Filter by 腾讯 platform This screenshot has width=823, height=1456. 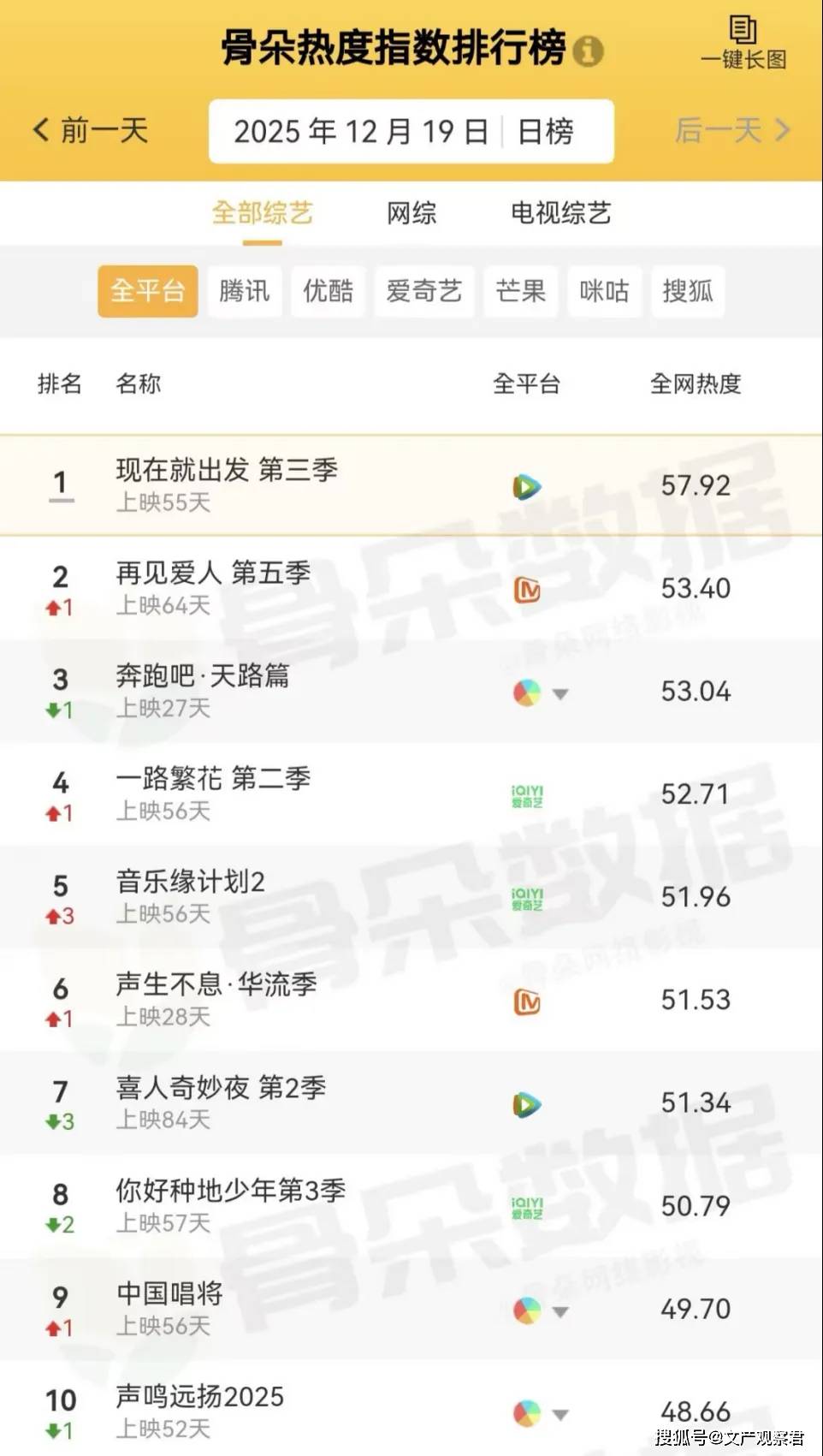pyautogui.click(x=244, y=291)
